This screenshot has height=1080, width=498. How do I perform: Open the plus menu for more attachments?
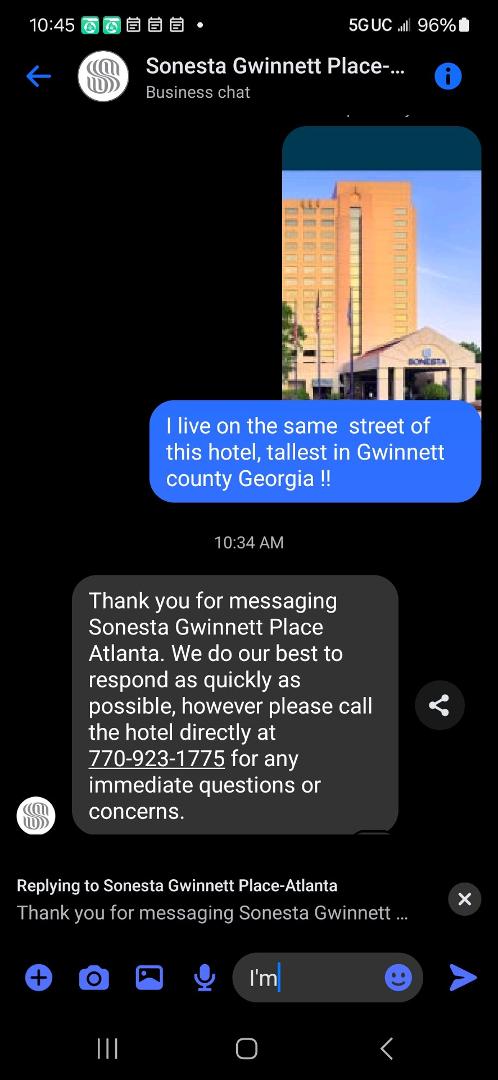[39, 977]
